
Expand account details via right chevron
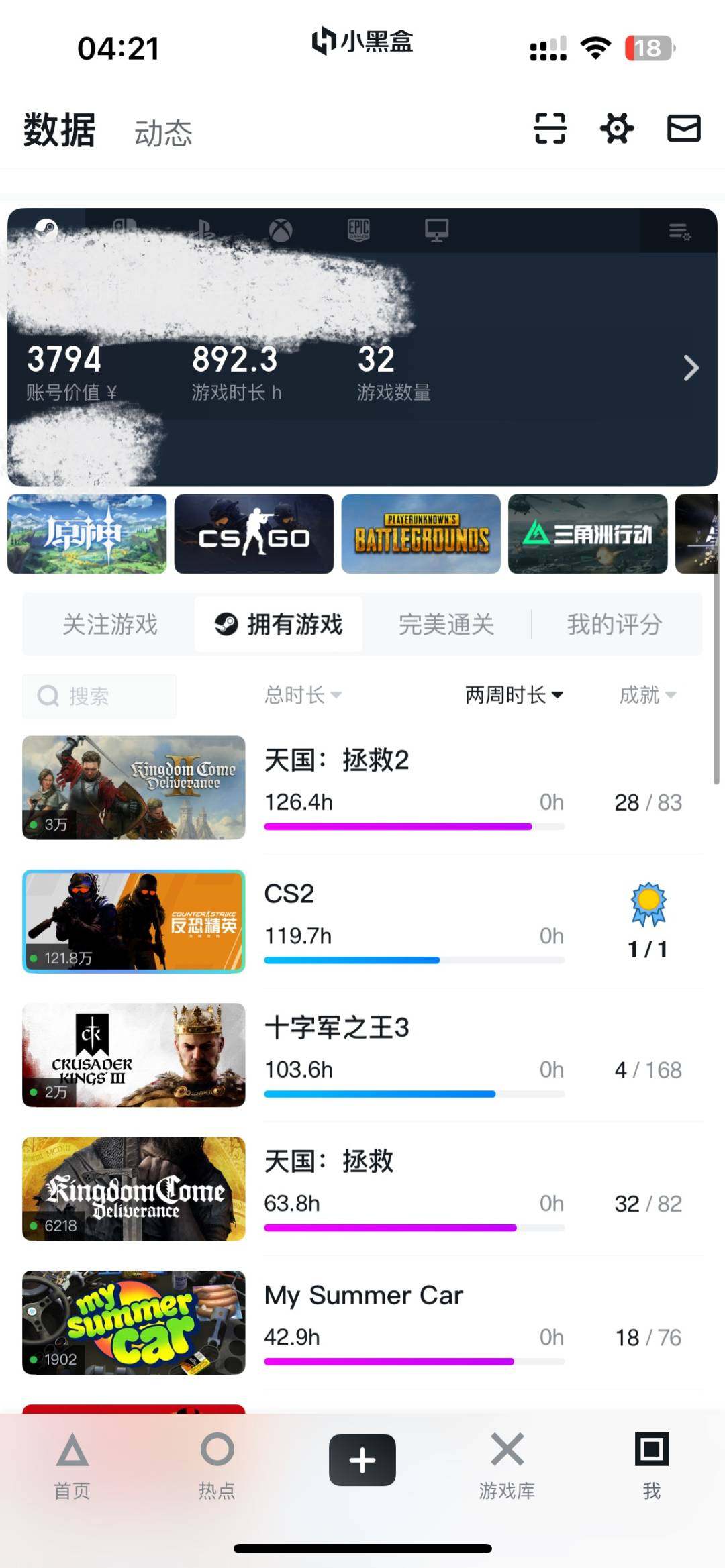[x=691, y=368]
